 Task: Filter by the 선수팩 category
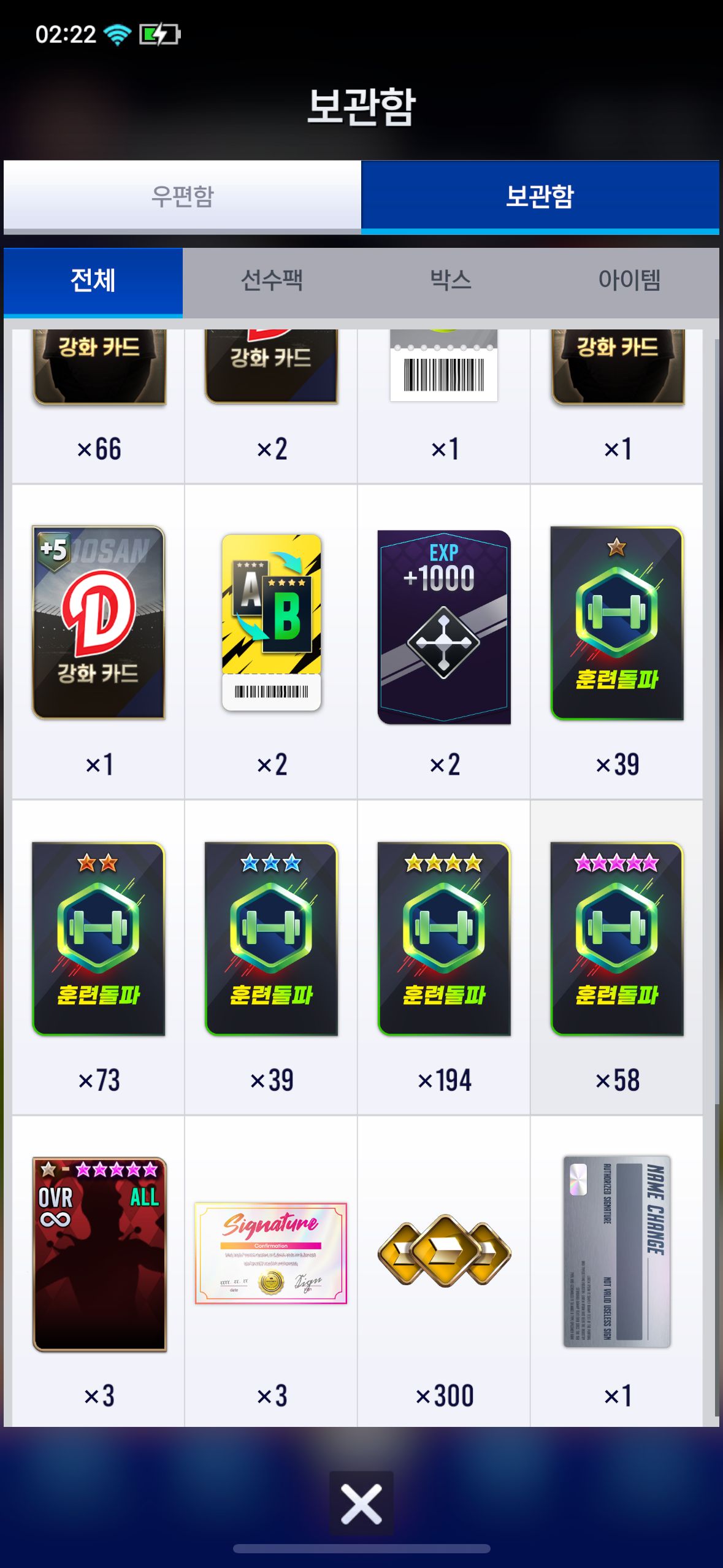(x=272, y=280)
